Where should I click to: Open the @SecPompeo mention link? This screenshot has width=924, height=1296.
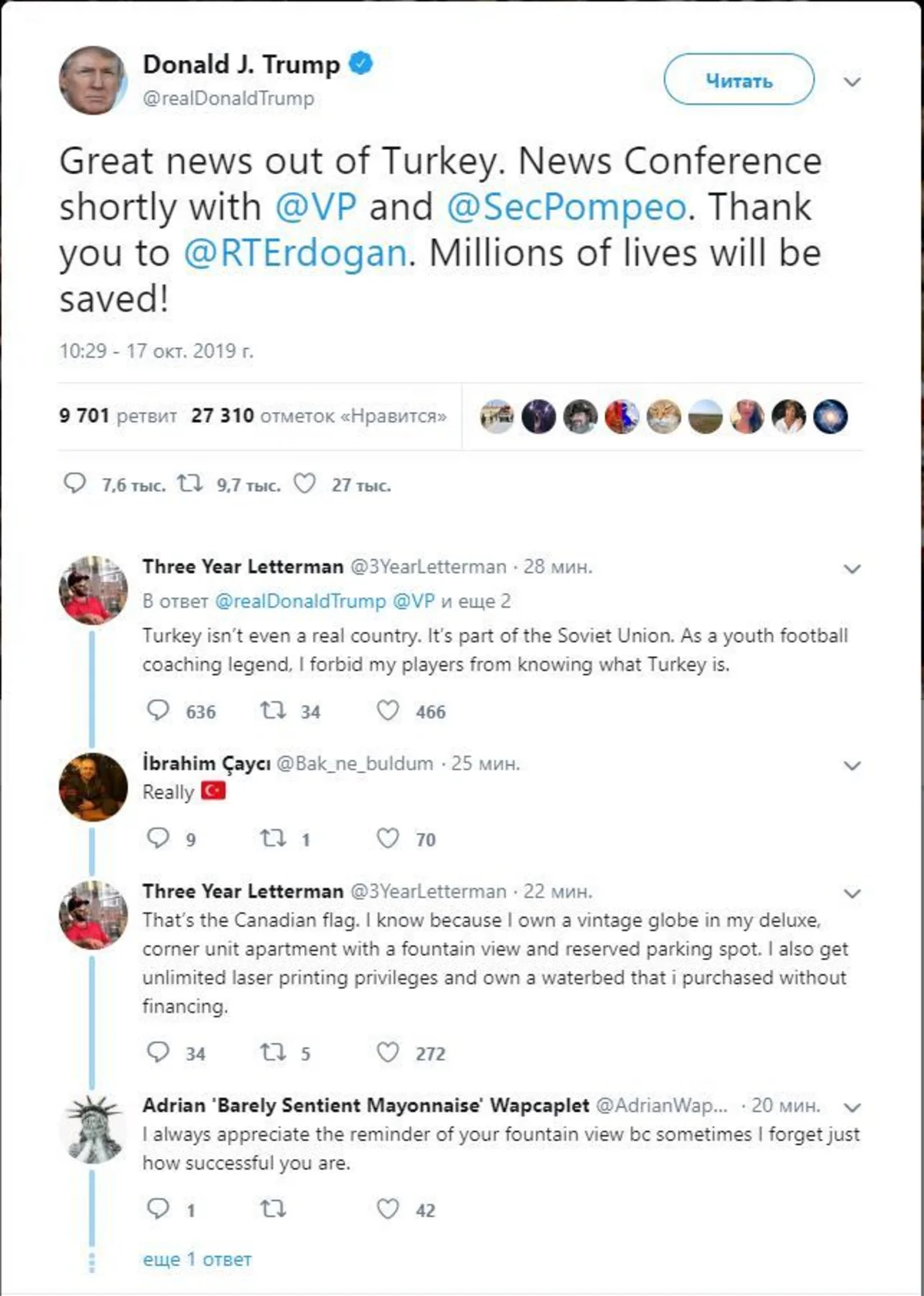click(566, 207)
